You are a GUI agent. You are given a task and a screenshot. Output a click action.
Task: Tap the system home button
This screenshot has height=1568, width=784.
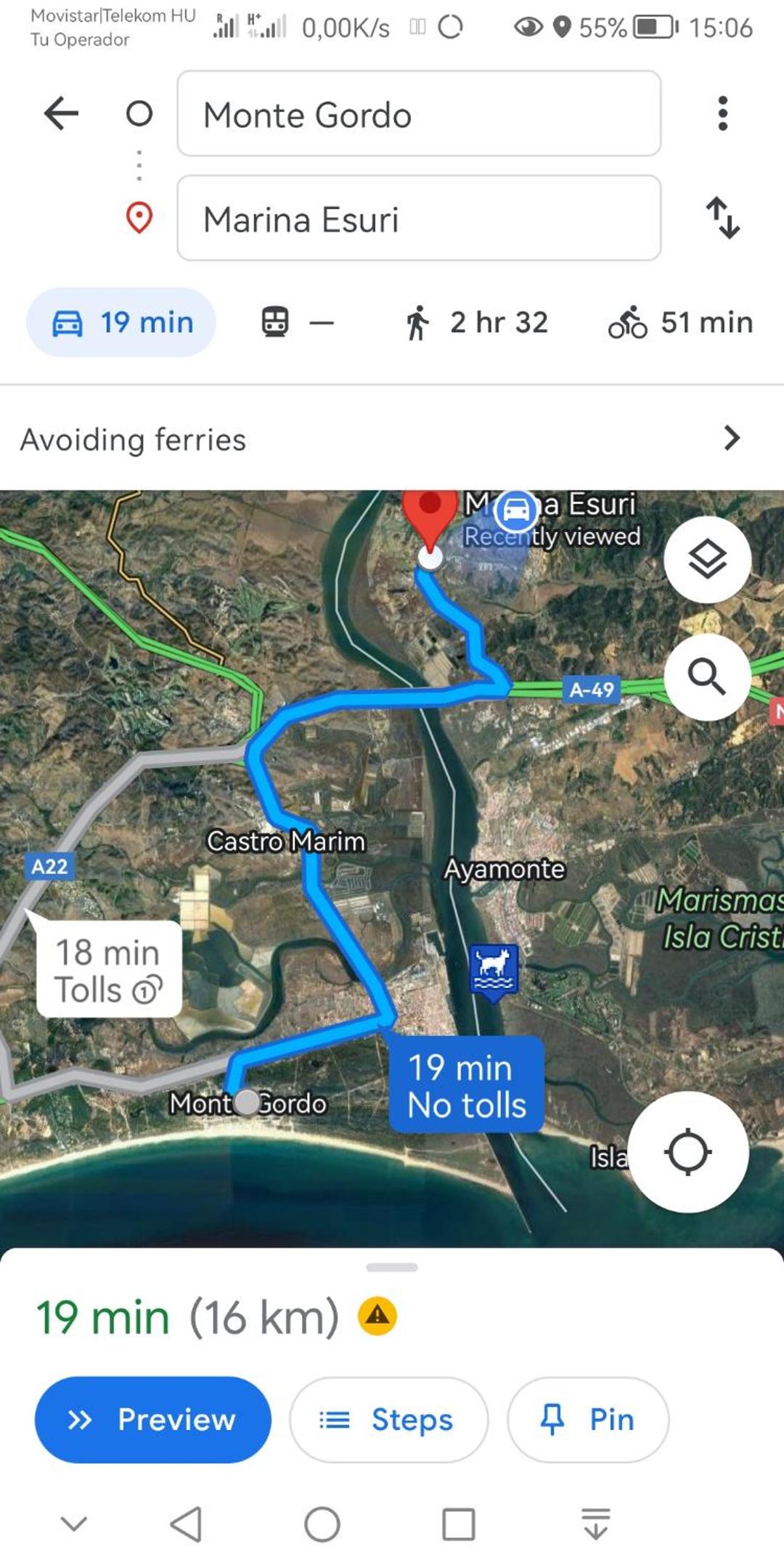point(322,1524)
